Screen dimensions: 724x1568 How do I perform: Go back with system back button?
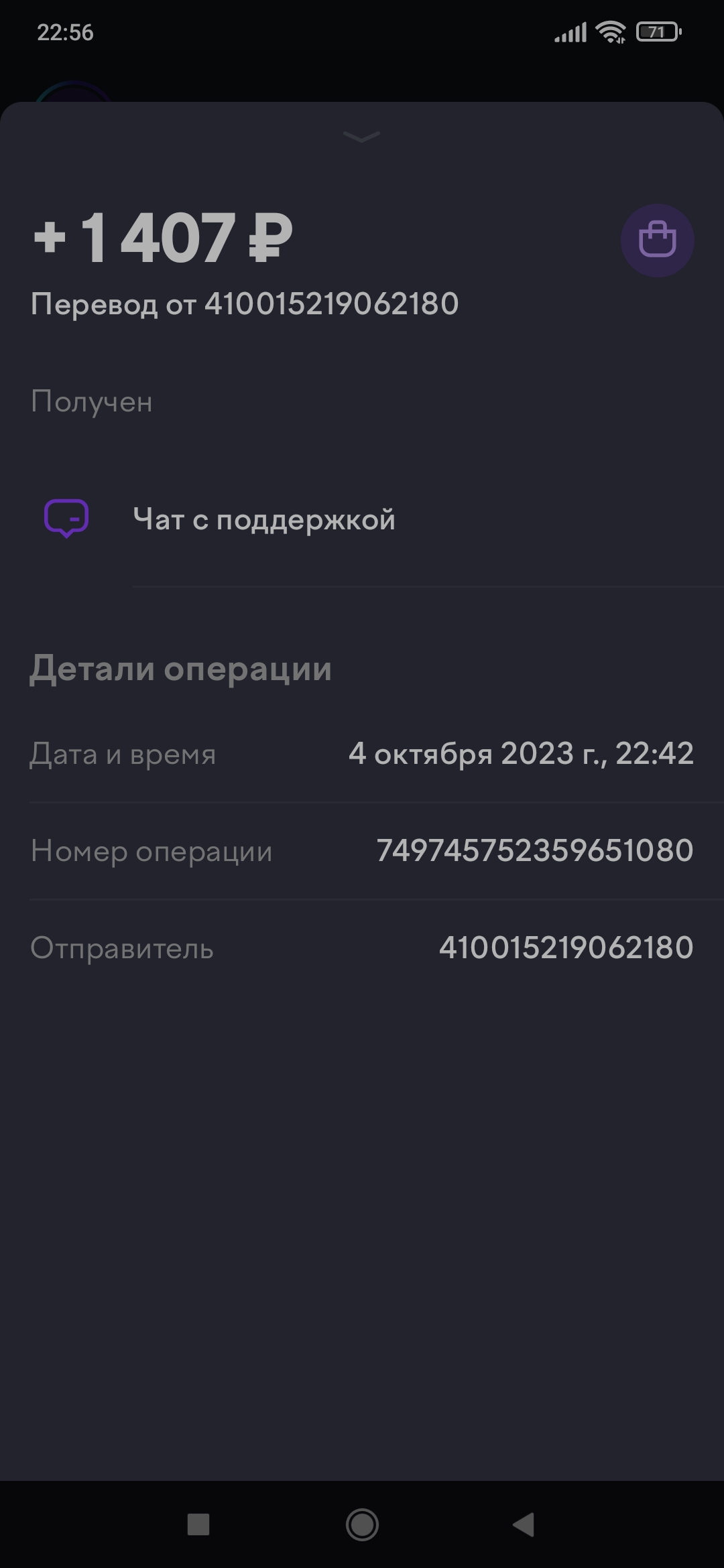click(524, 1524)
